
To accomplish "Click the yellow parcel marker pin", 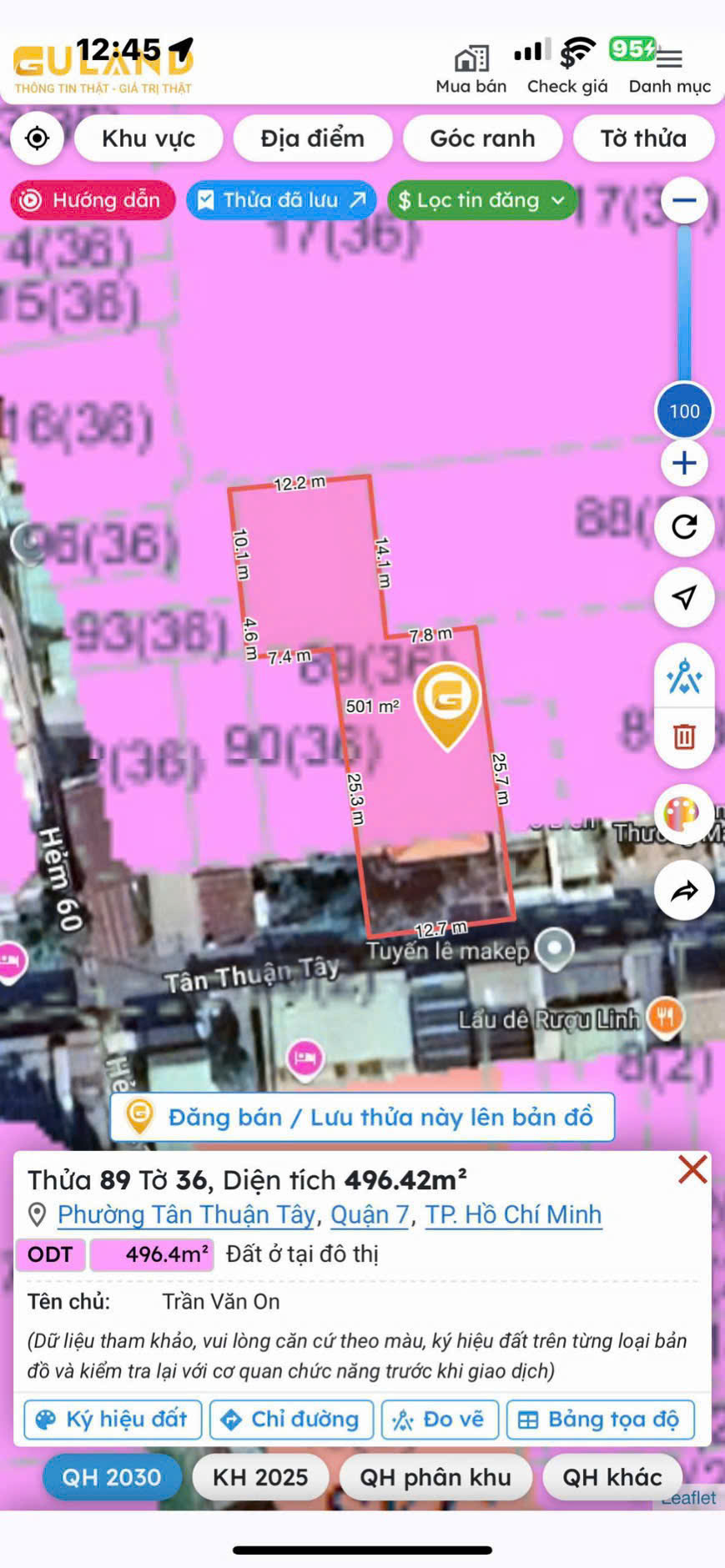I will pos(448,705).
